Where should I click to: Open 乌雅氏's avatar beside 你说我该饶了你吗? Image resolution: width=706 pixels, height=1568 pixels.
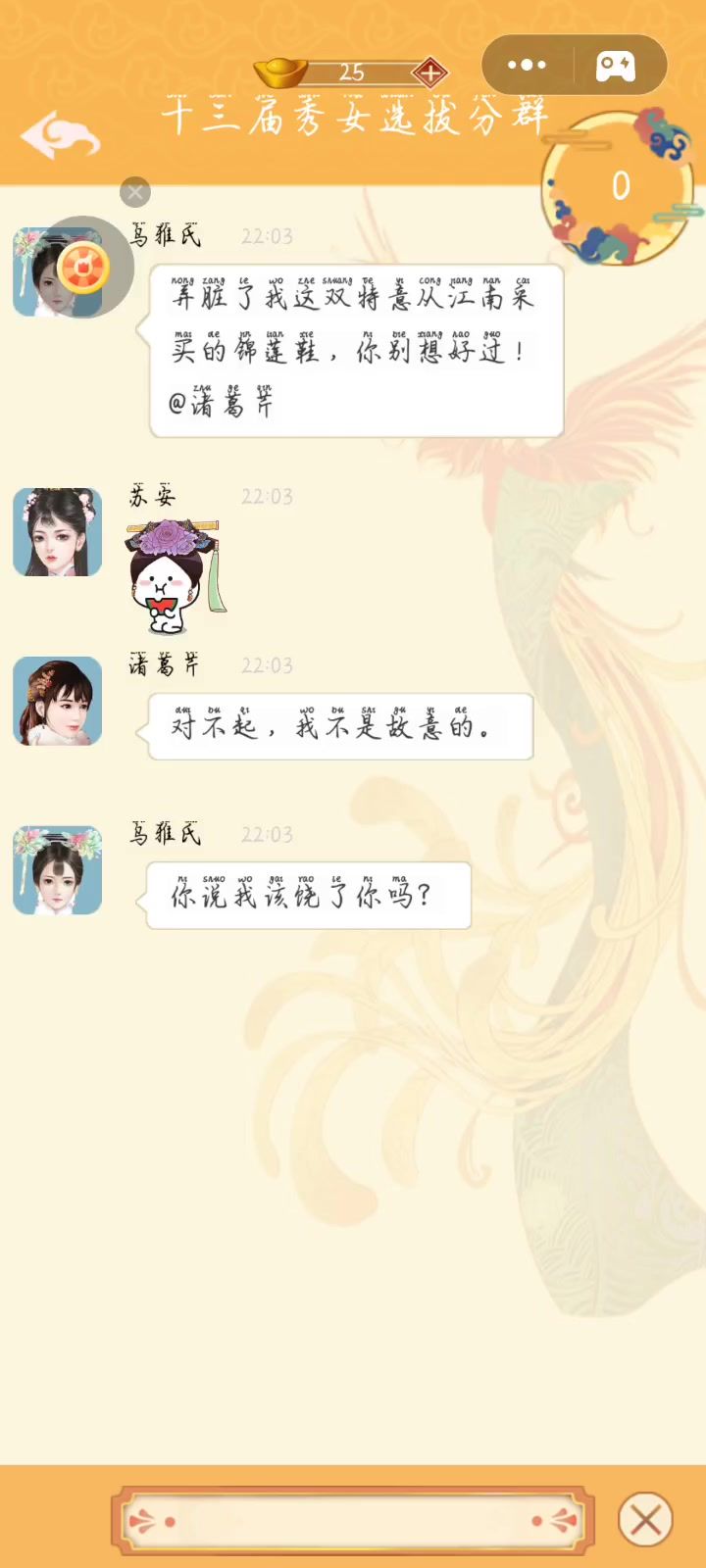tap(58, 870)
